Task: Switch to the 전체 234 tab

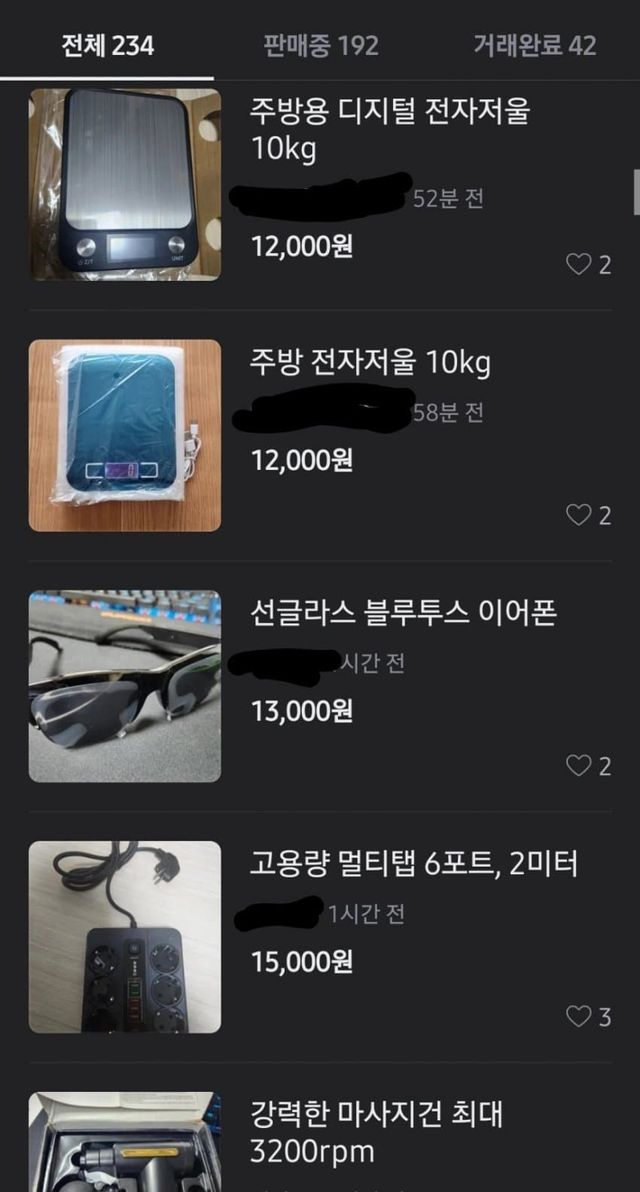Action: click(x=107, y=45)
